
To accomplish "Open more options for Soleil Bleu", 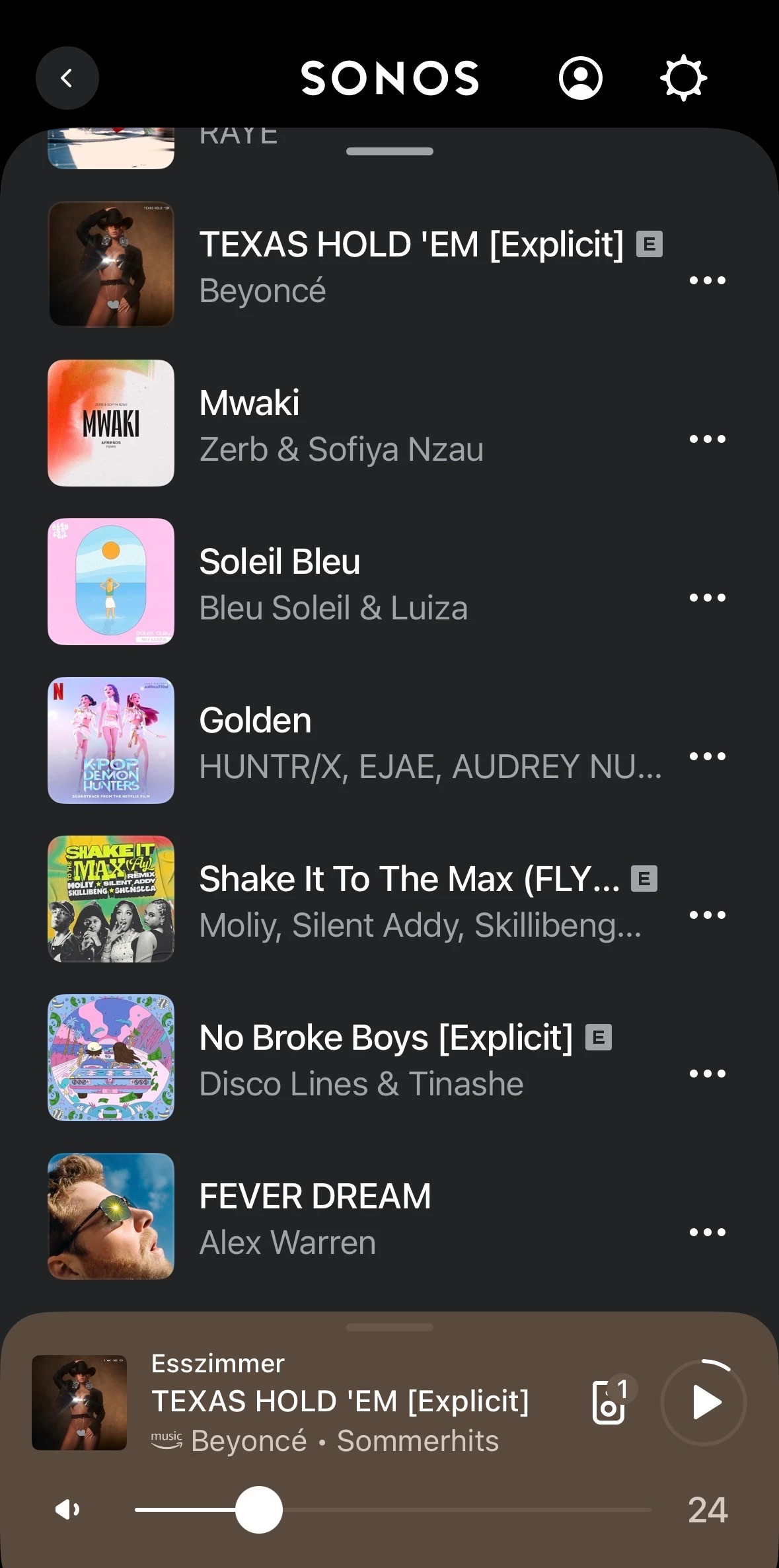I will (707, 598).
